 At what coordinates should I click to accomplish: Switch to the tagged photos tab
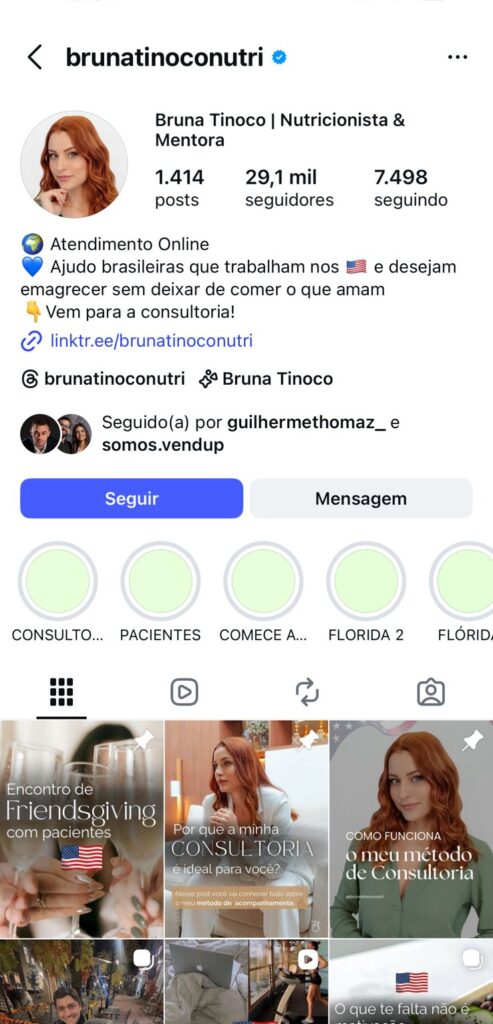tap(431, 692)
